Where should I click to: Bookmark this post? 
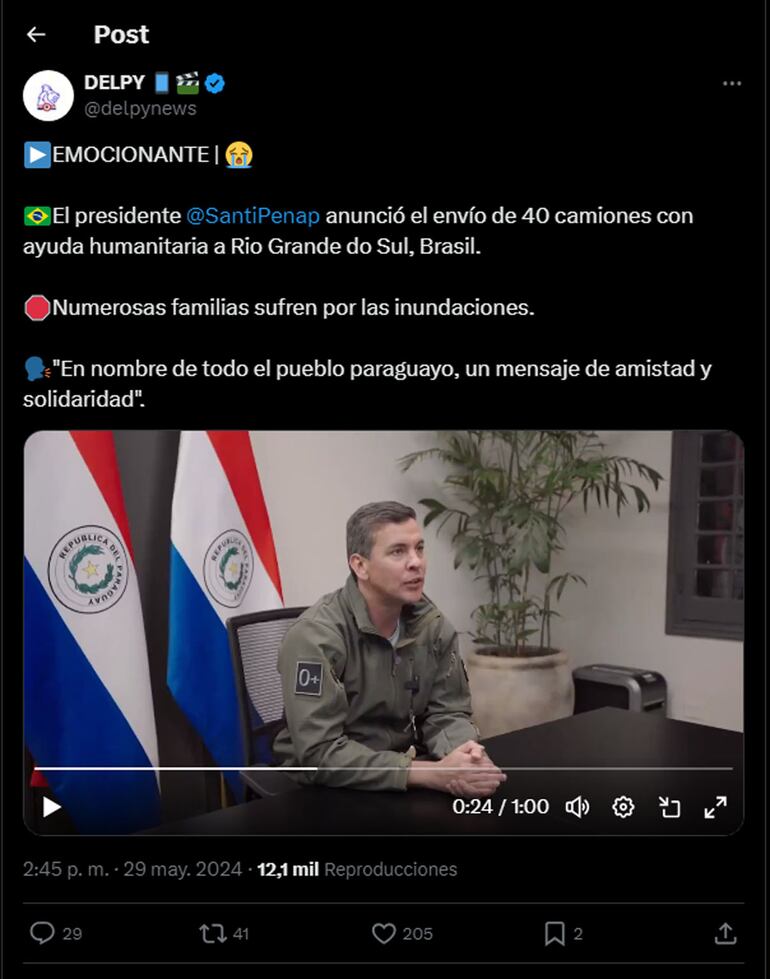pos(554,933)
